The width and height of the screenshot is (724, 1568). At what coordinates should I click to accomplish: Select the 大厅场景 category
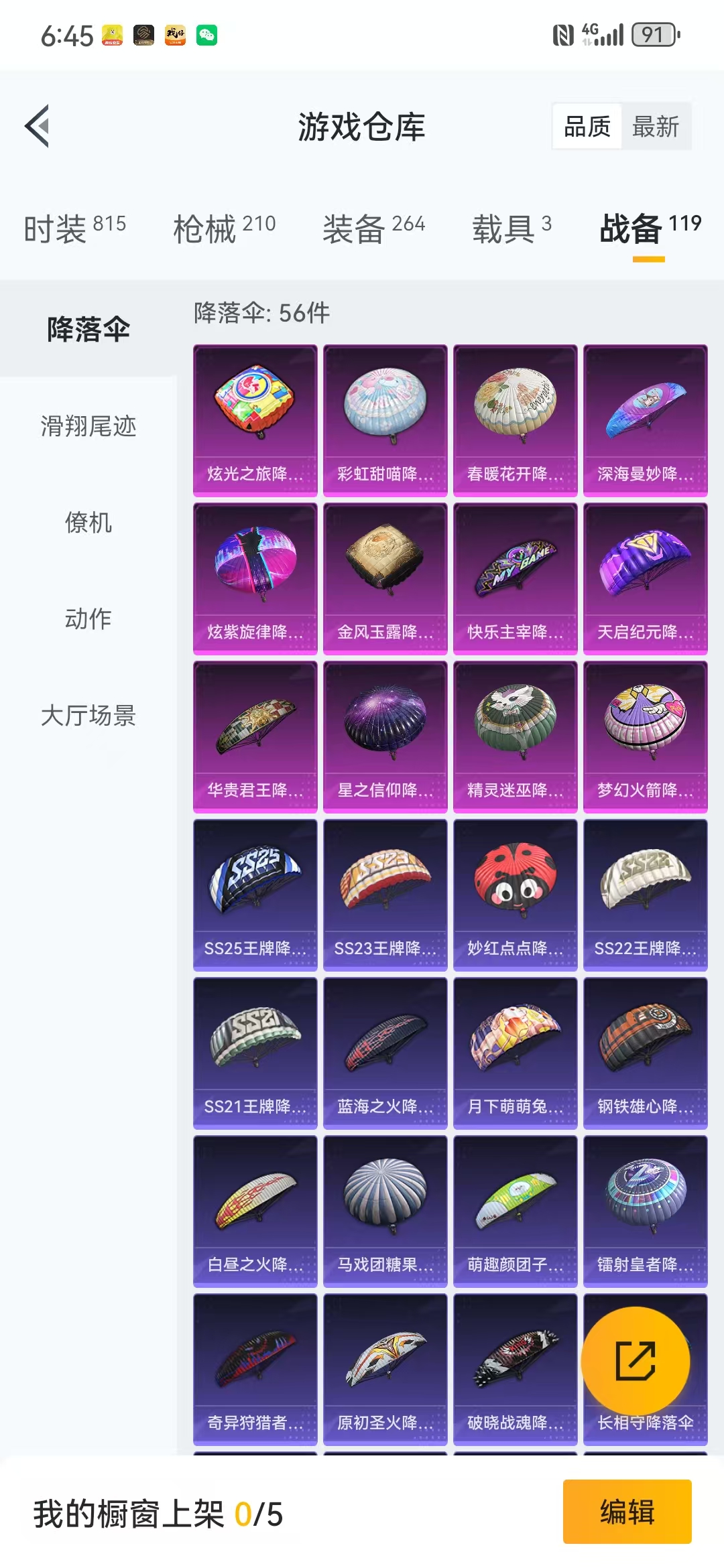[x=88, y=715]
